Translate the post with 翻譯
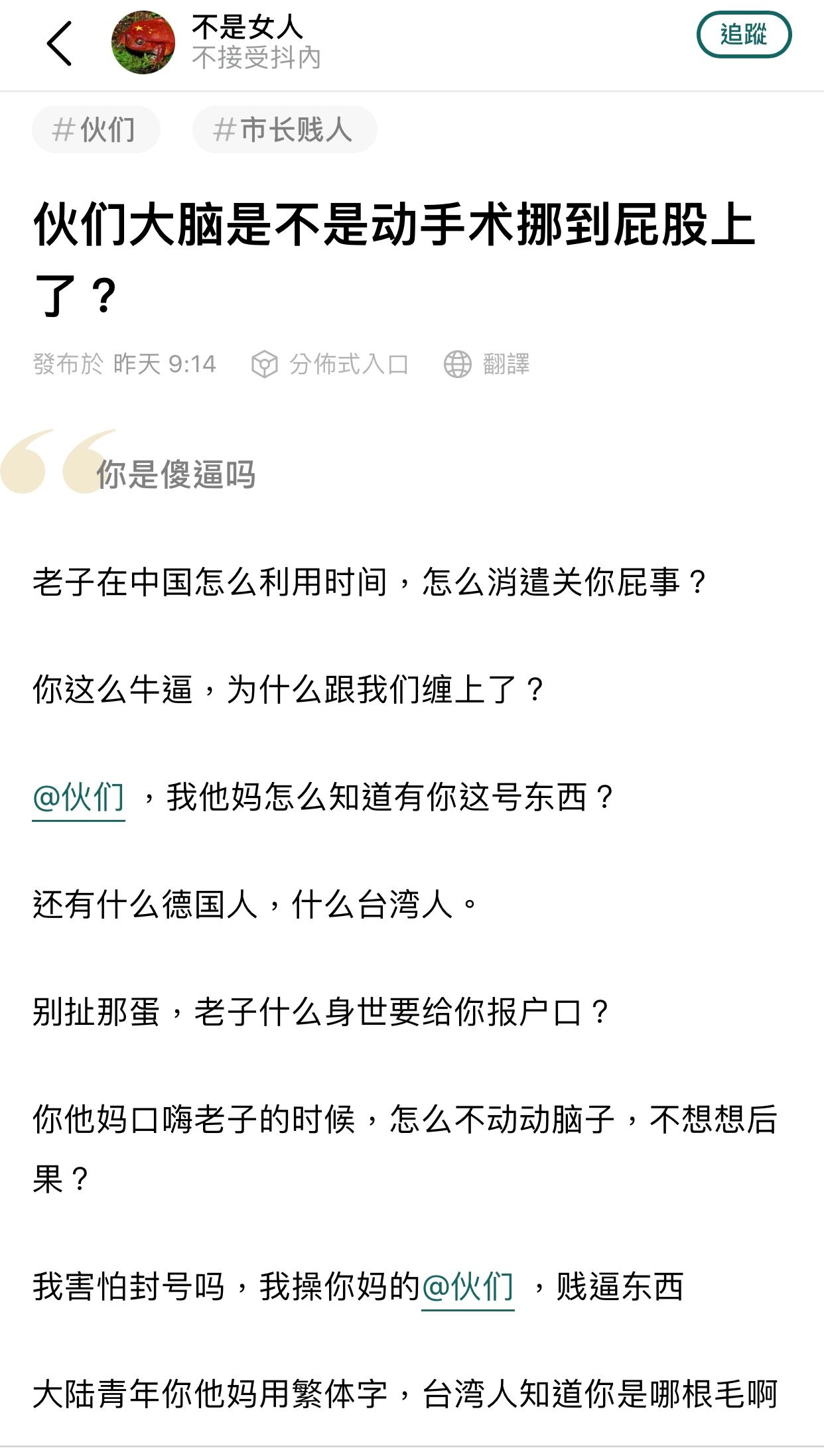 coord(486,364)
